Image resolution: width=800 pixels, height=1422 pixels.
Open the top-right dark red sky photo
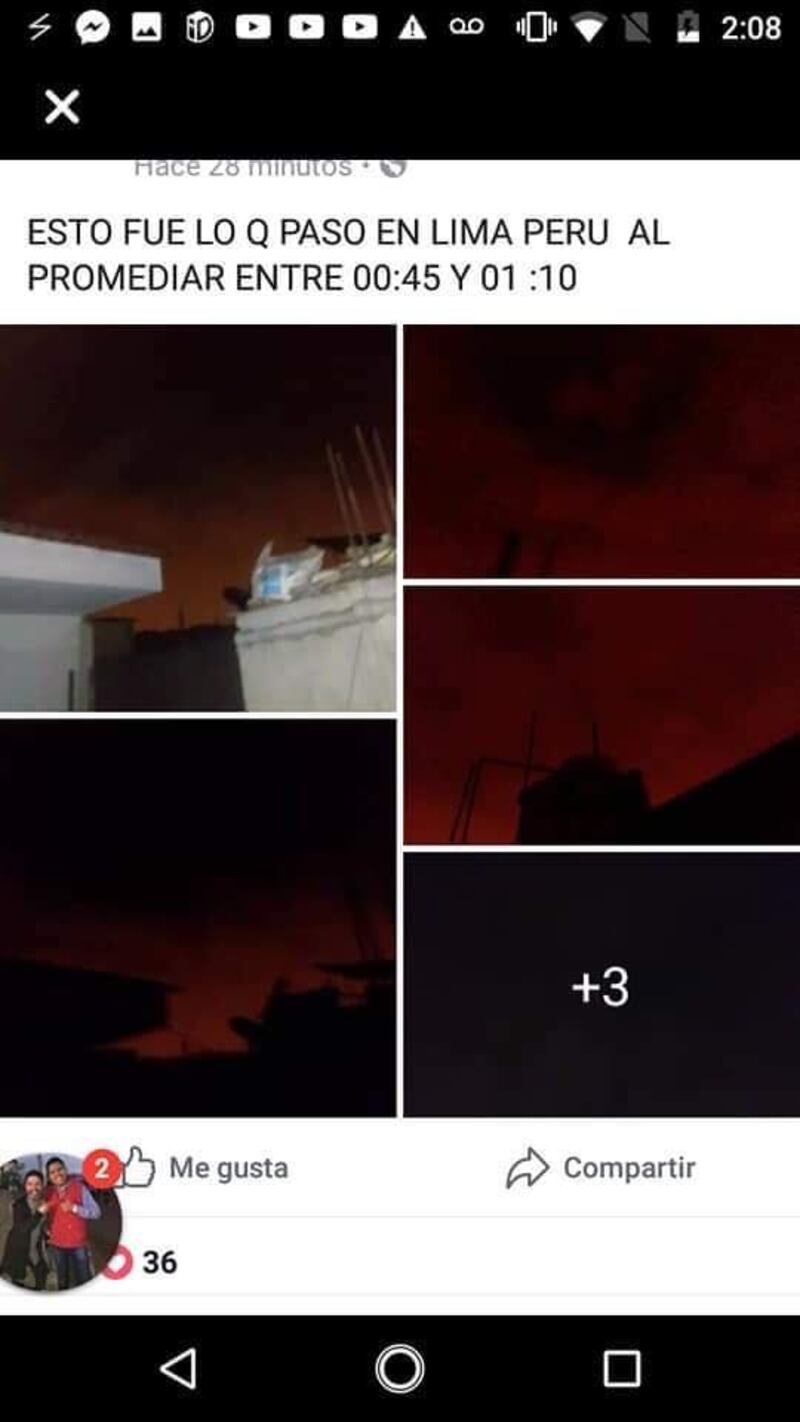pos(601,451)
